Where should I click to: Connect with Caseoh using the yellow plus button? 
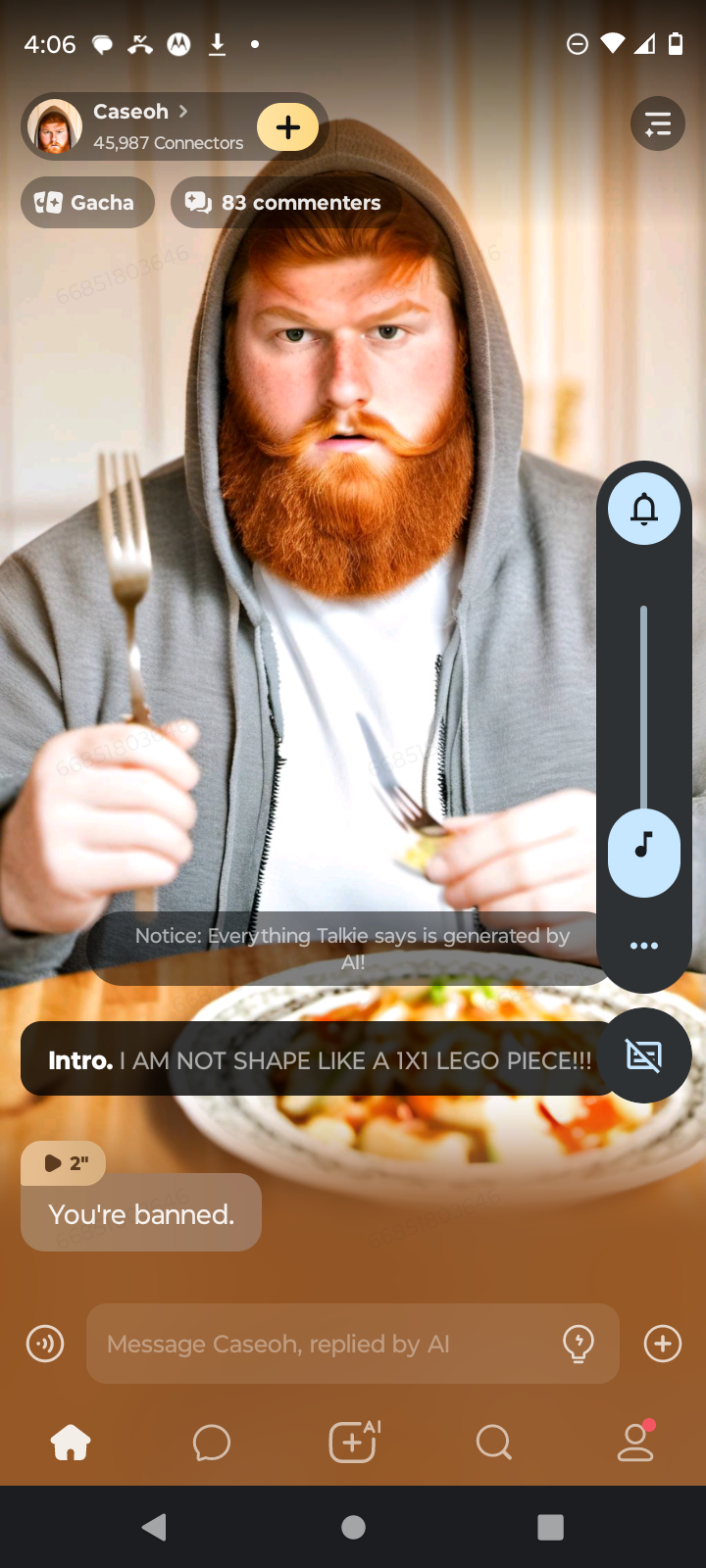coord(287,127)
